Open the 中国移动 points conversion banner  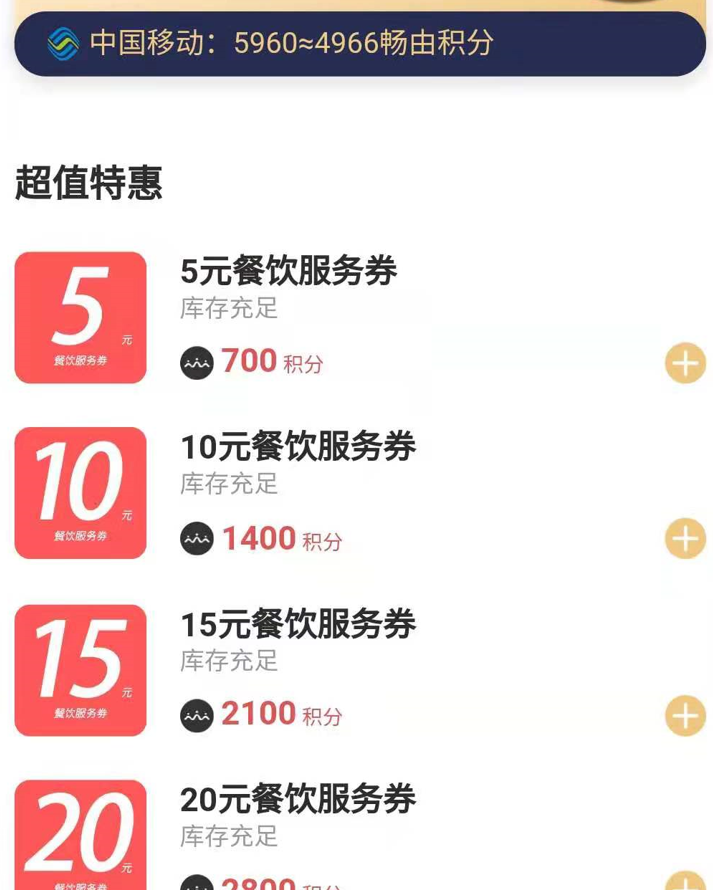click(x=359, y=44)
